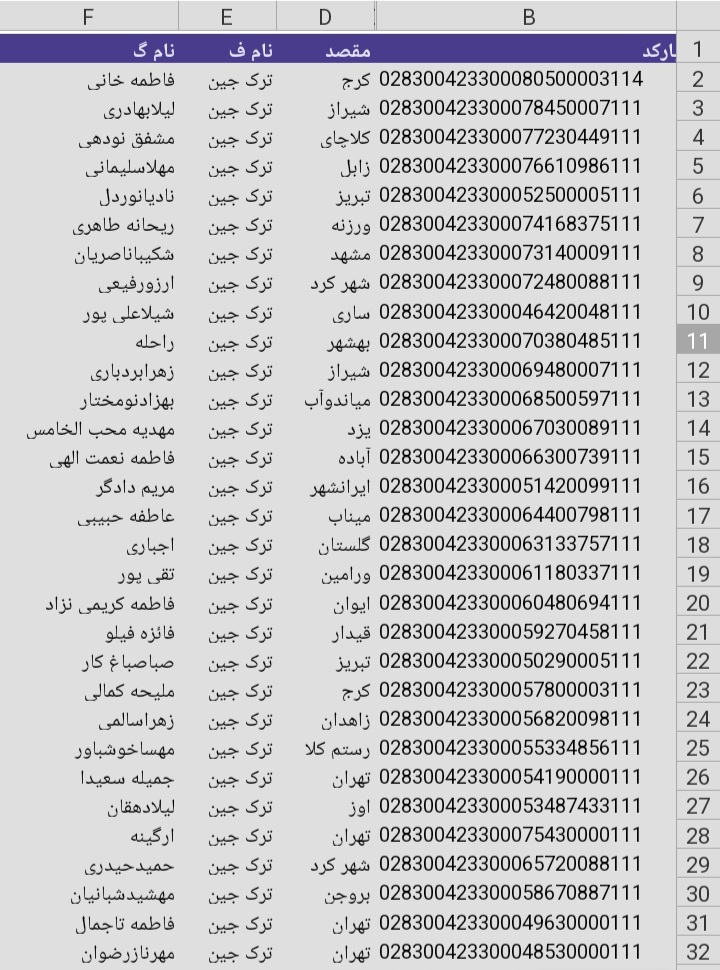Tap the highlighted row 11 header
This screenshot has height=970, width=720.
click(697, 342)
